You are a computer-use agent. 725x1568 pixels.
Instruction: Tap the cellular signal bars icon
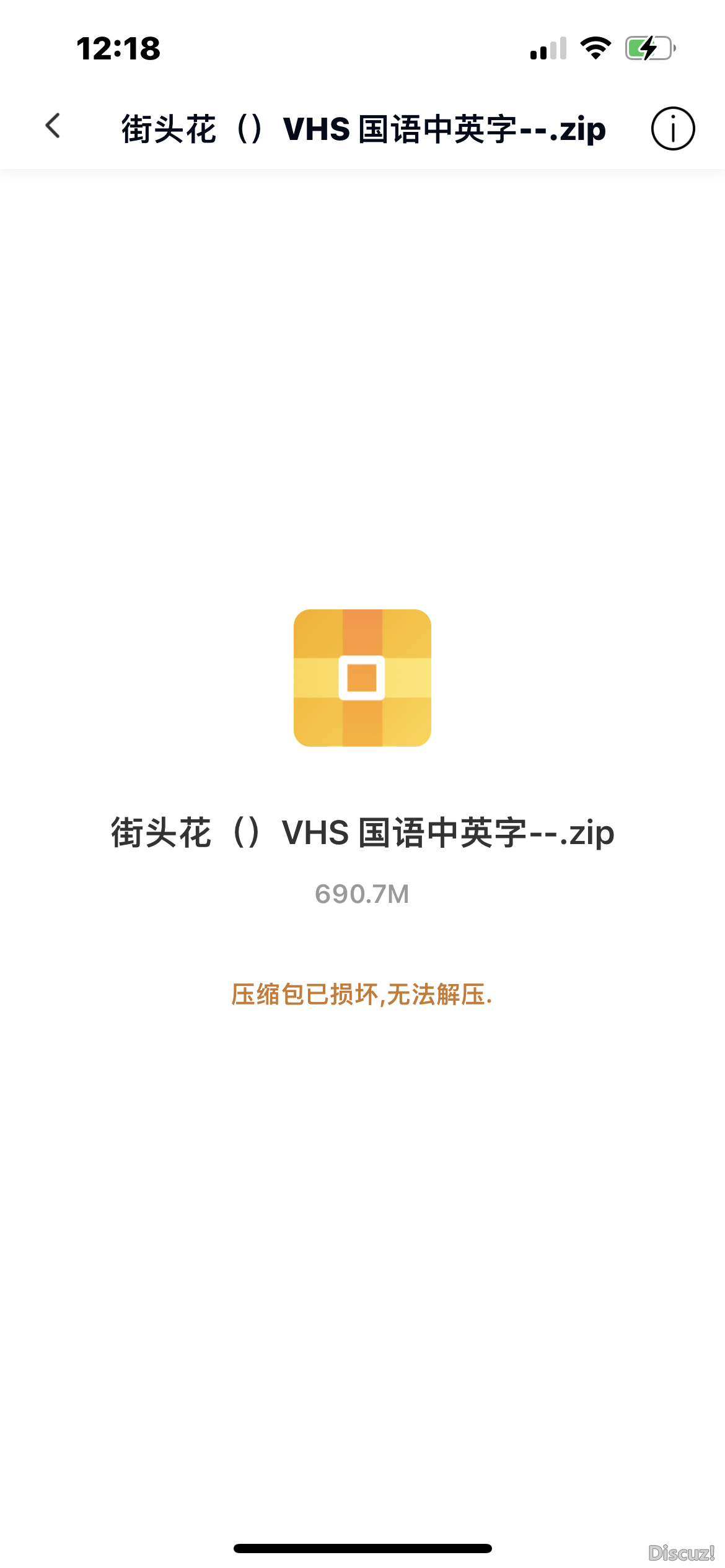pyautogui.click(x=548, y=50)
